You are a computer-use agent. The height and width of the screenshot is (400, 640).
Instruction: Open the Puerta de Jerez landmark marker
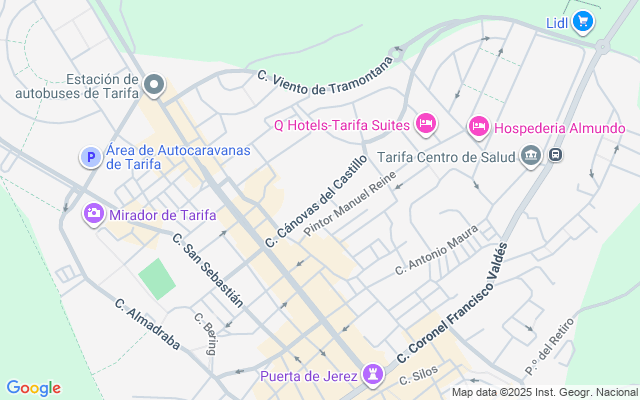(373, 375)
